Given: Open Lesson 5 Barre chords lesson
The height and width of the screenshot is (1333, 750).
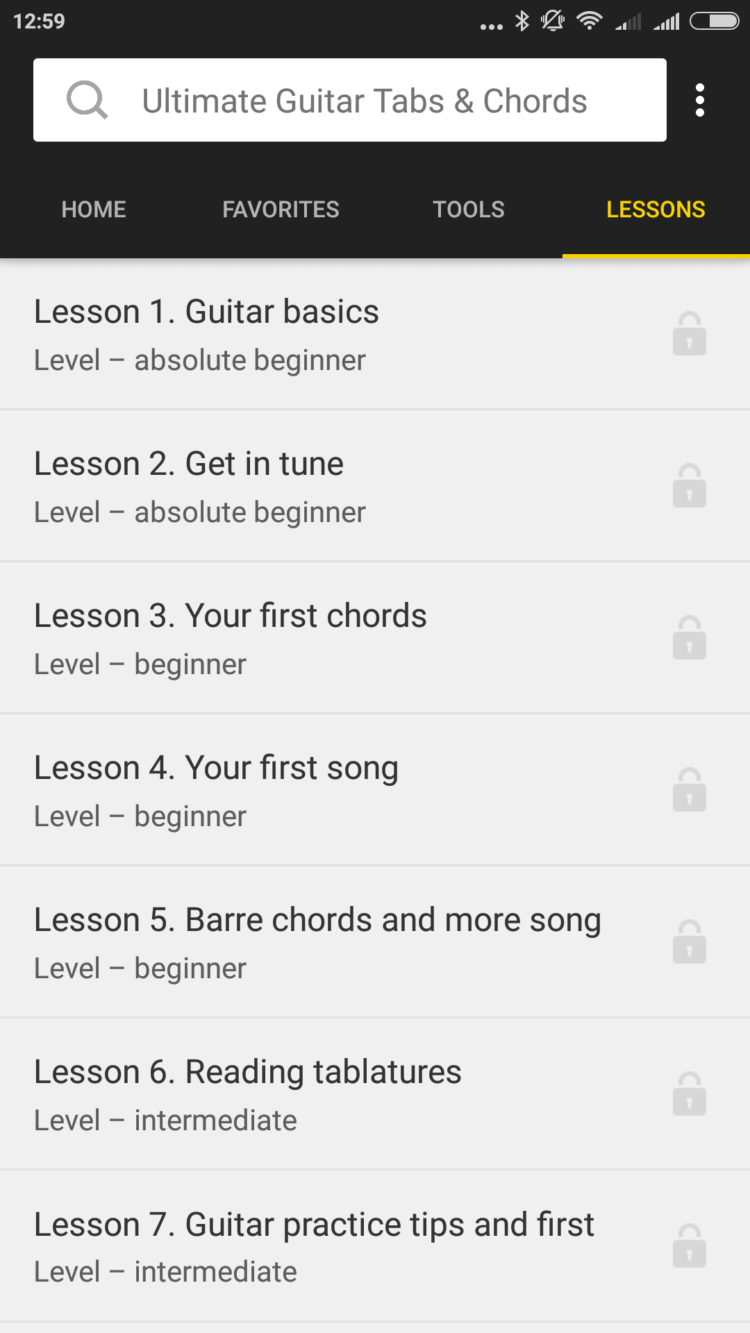Looking at the screenshot, I should click(x=300, y=940).
